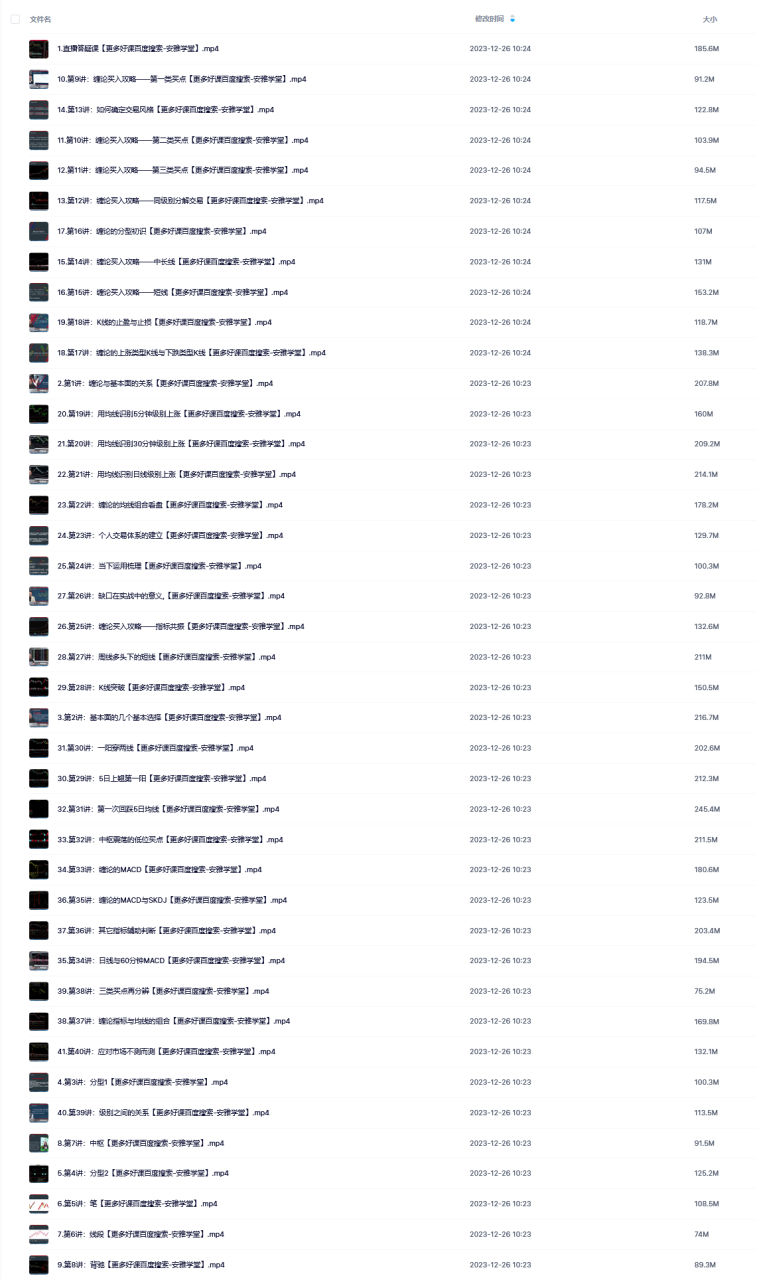The height and width of the screenshot is (1280, 757).
Task: Open 第39讲 级别之间的关系
Action: [x=163, y=1113]
